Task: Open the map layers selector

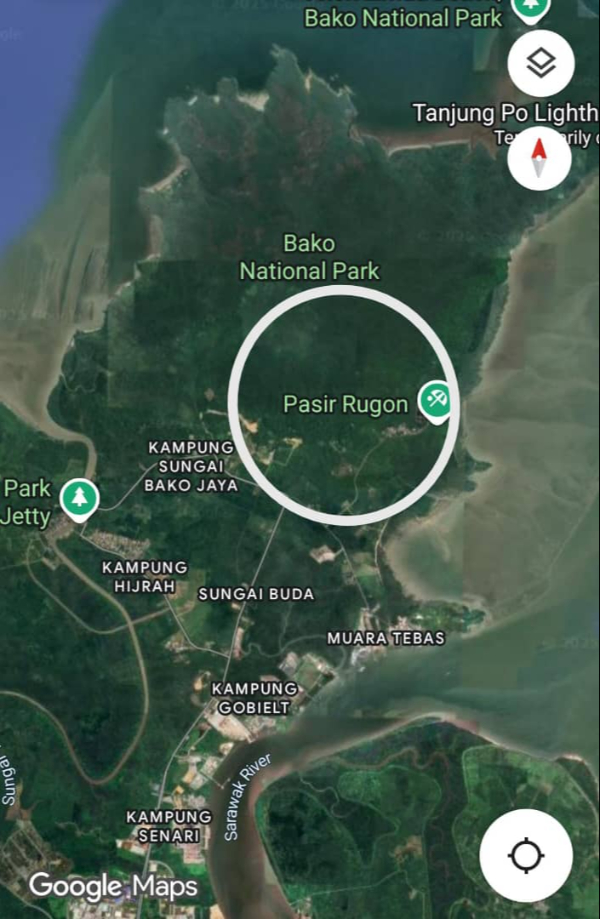Action: [540, 65]
